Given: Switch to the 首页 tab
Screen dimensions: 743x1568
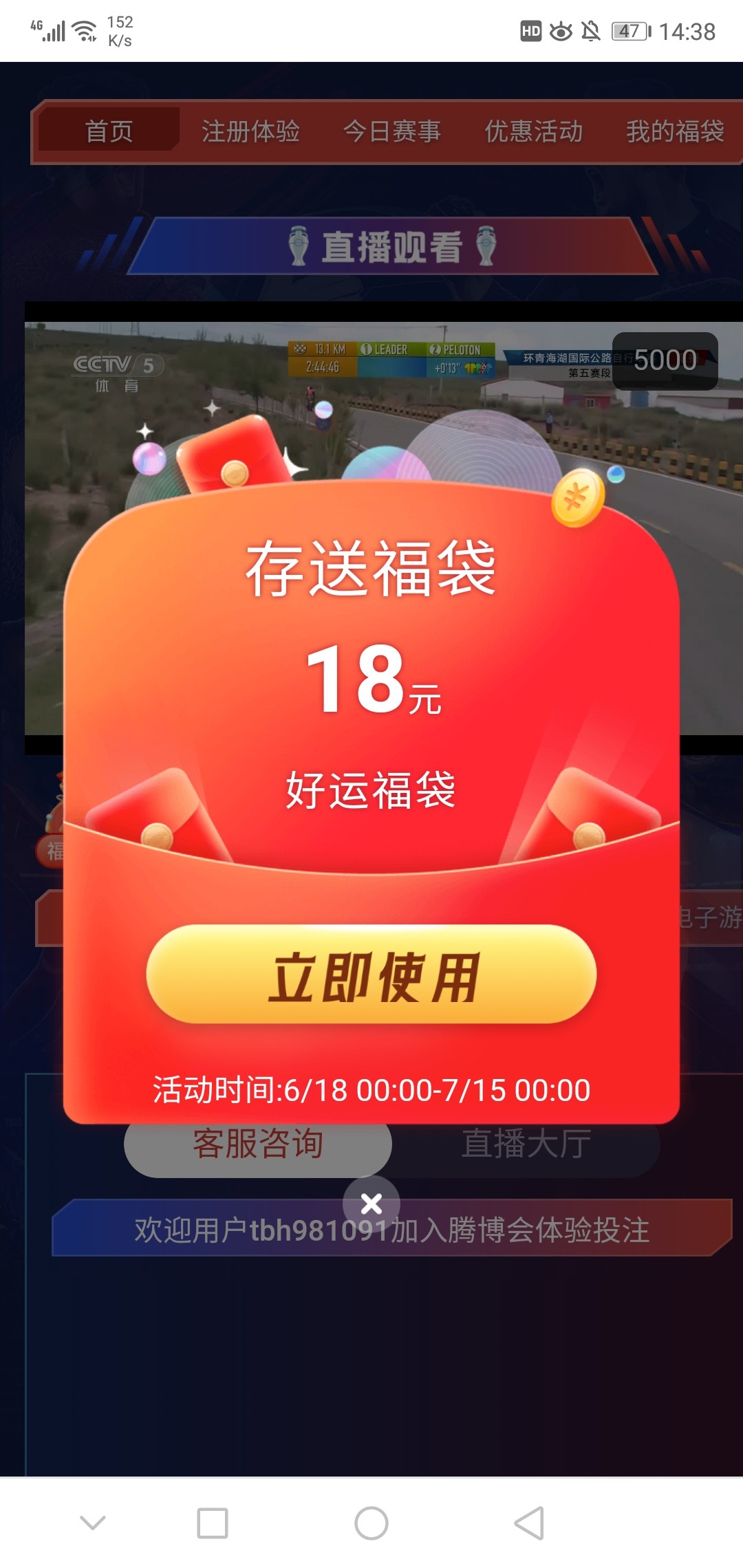Looking at the screenshot, I should pos(109,131).
